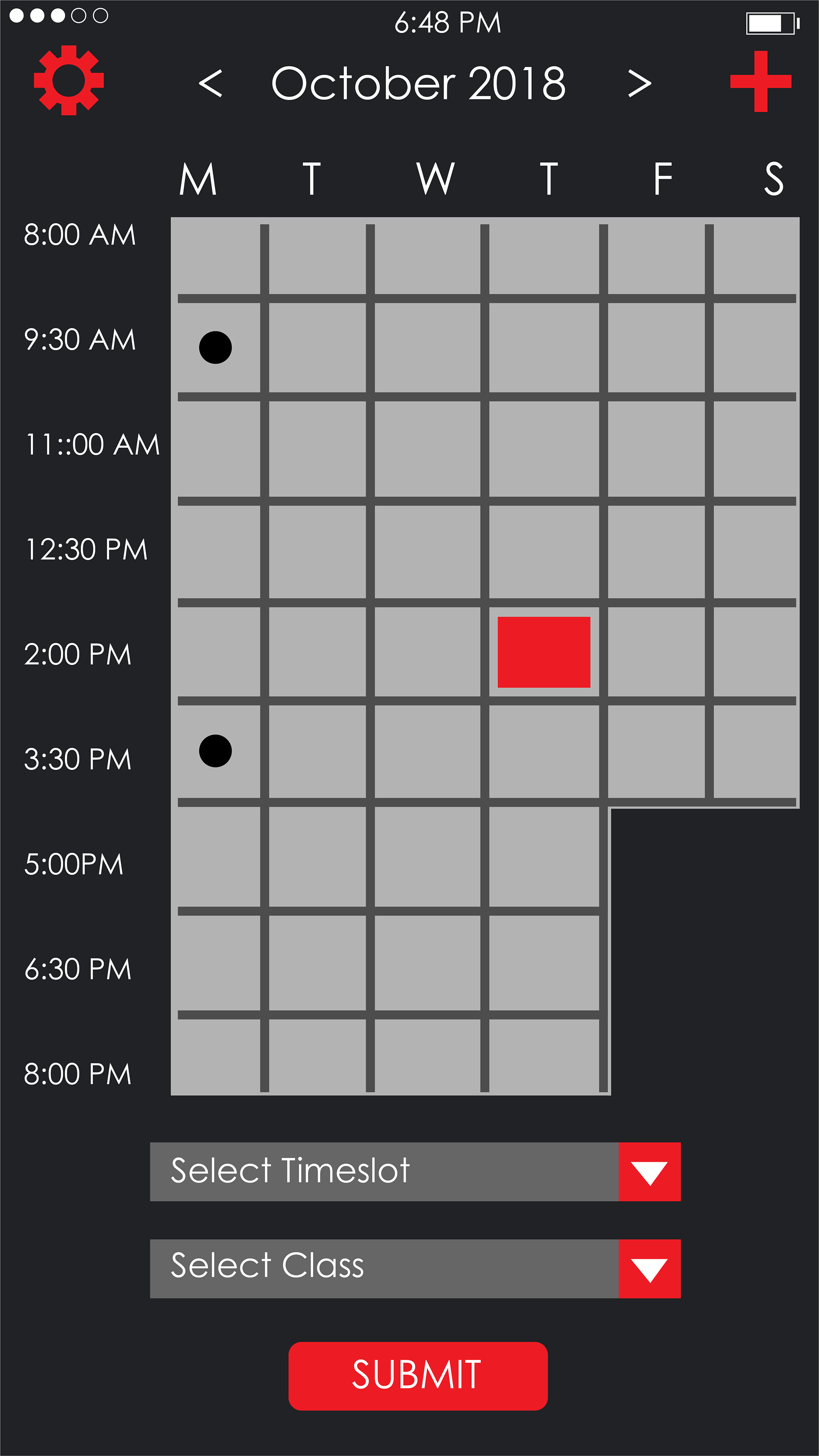The image size is (819, 1456).
Task: Open the Monday 9:30 AM dotted slot
Action: tap(215, 348)
